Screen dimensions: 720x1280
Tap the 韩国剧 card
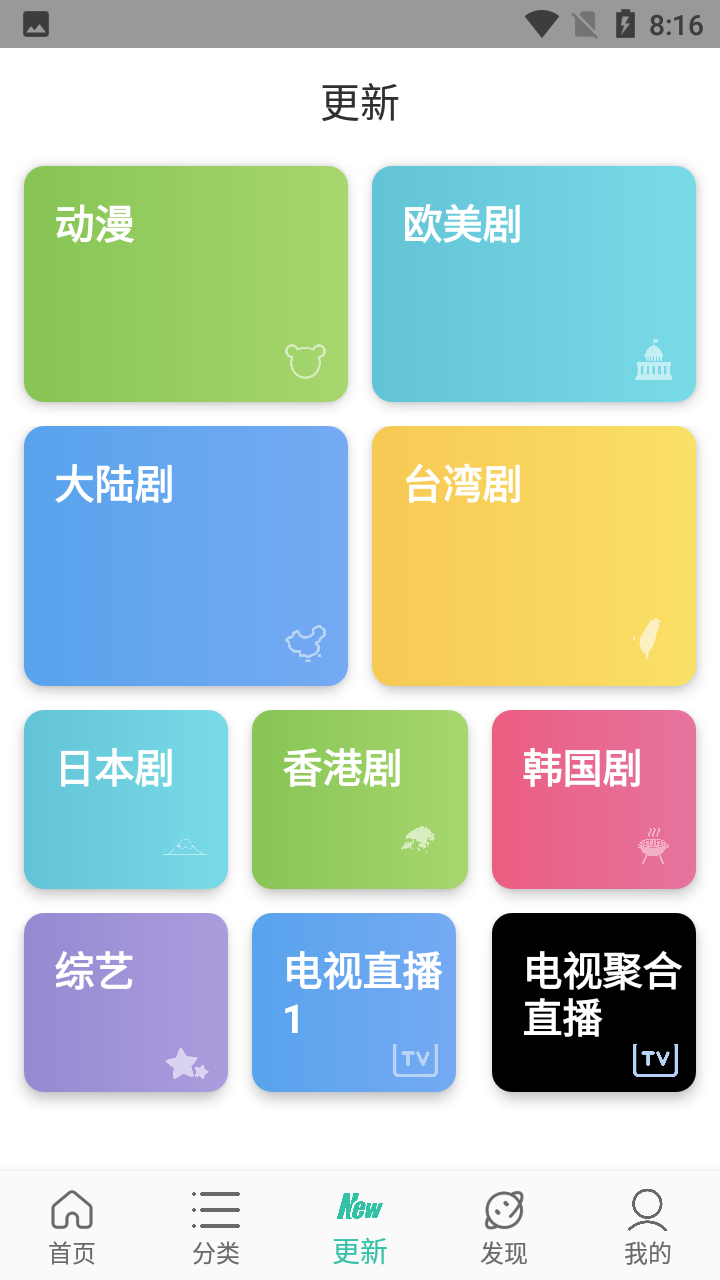pos(594,799)
